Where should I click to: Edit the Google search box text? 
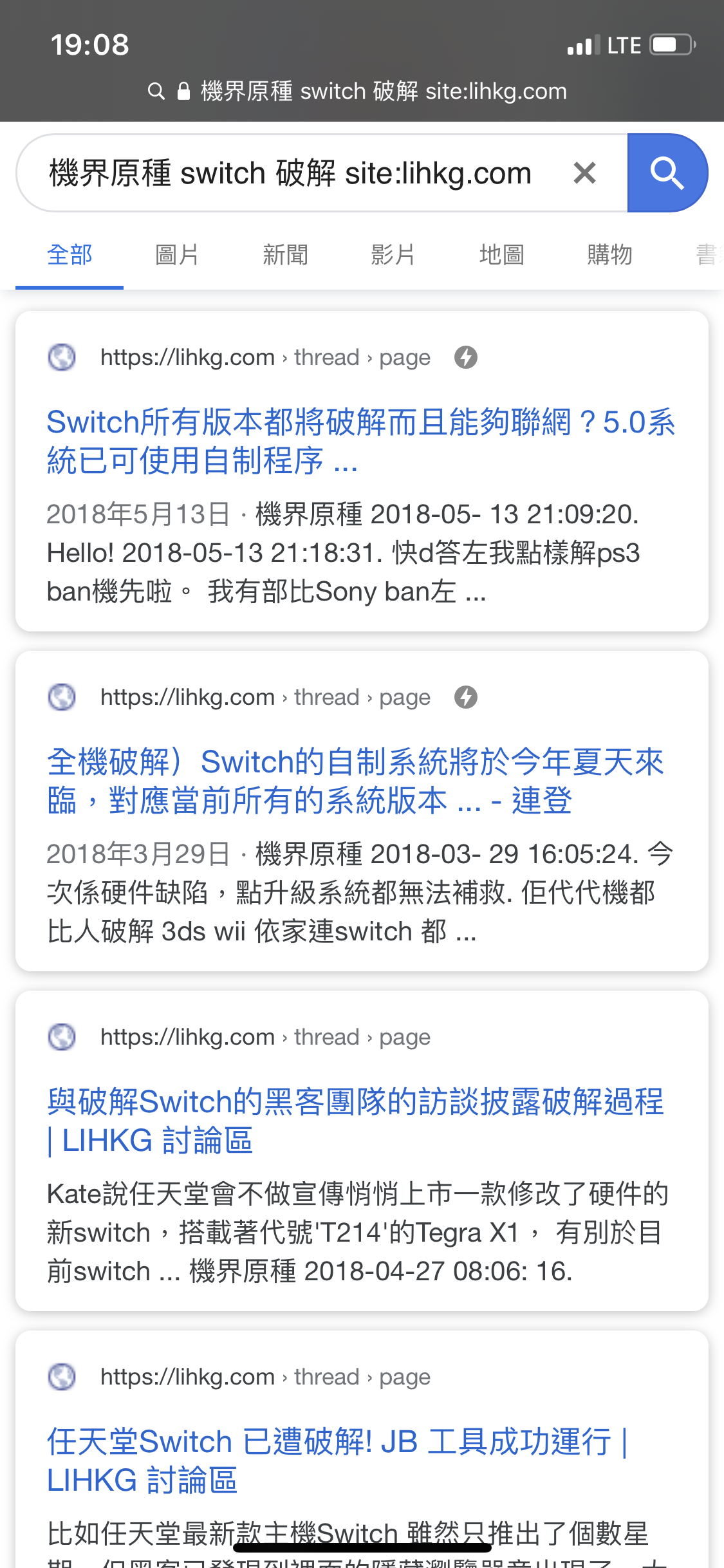pos(291,173)
